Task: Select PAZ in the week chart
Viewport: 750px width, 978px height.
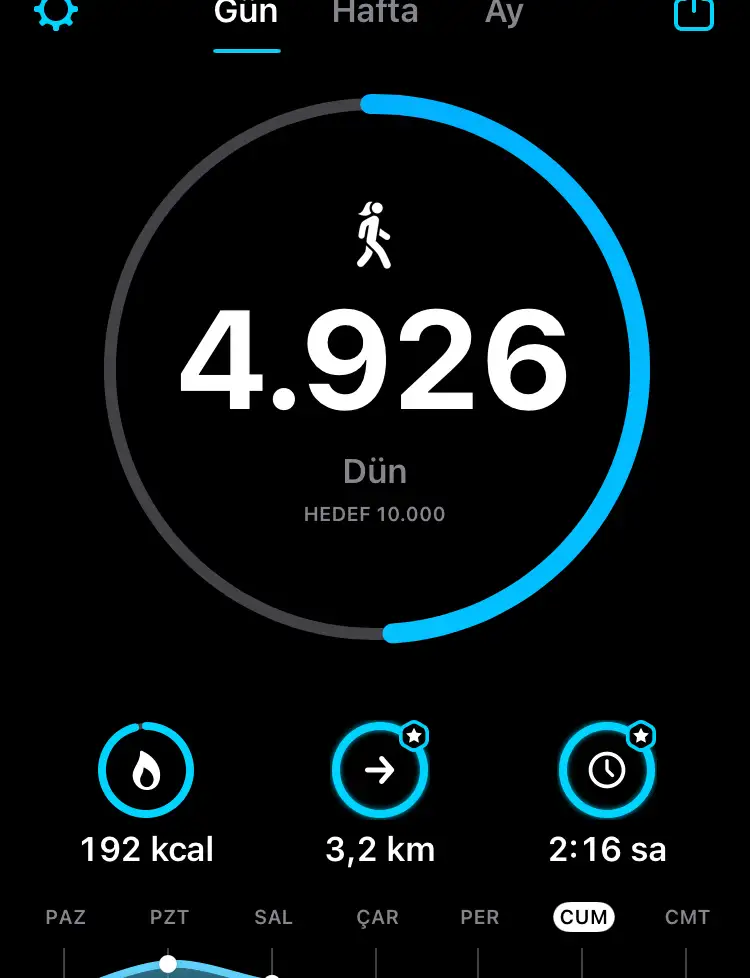Action: pos(66,917)
